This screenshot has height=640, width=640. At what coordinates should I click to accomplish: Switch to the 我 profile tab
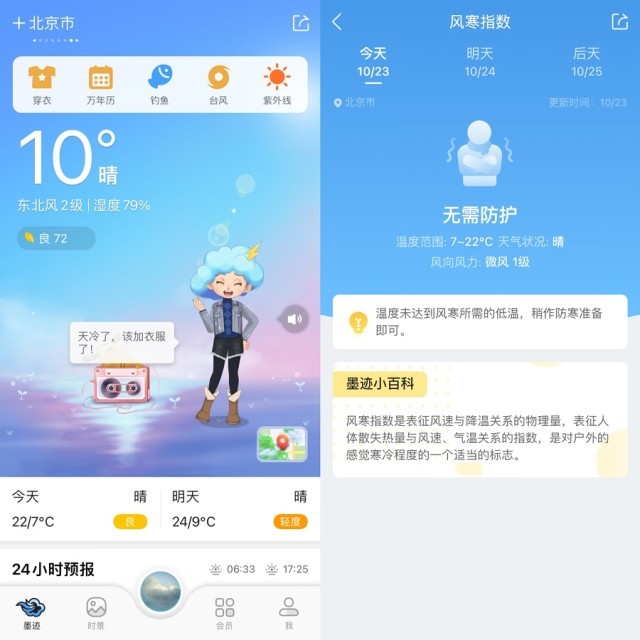[288, 613]
